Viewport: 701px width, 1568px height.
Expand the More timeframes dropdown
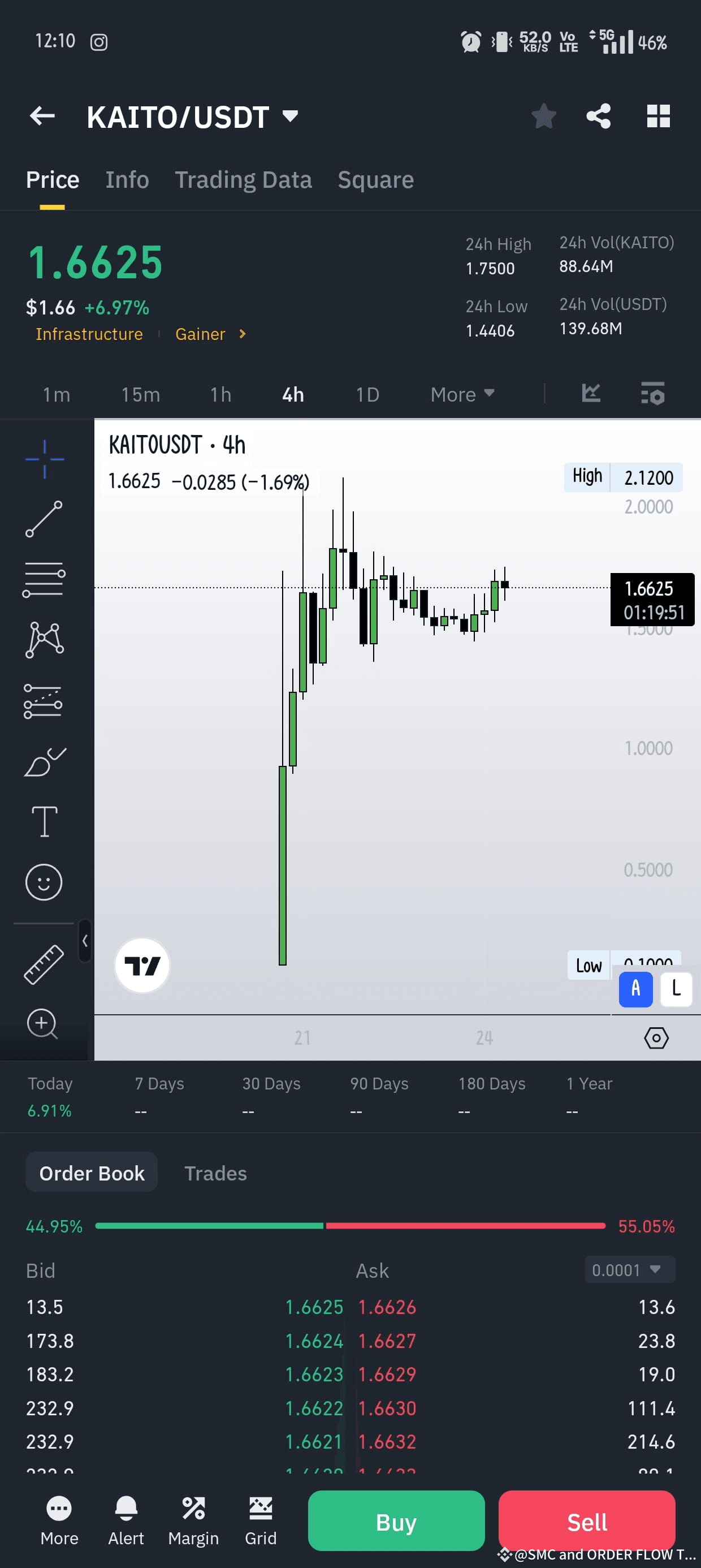tap(461, 394)
